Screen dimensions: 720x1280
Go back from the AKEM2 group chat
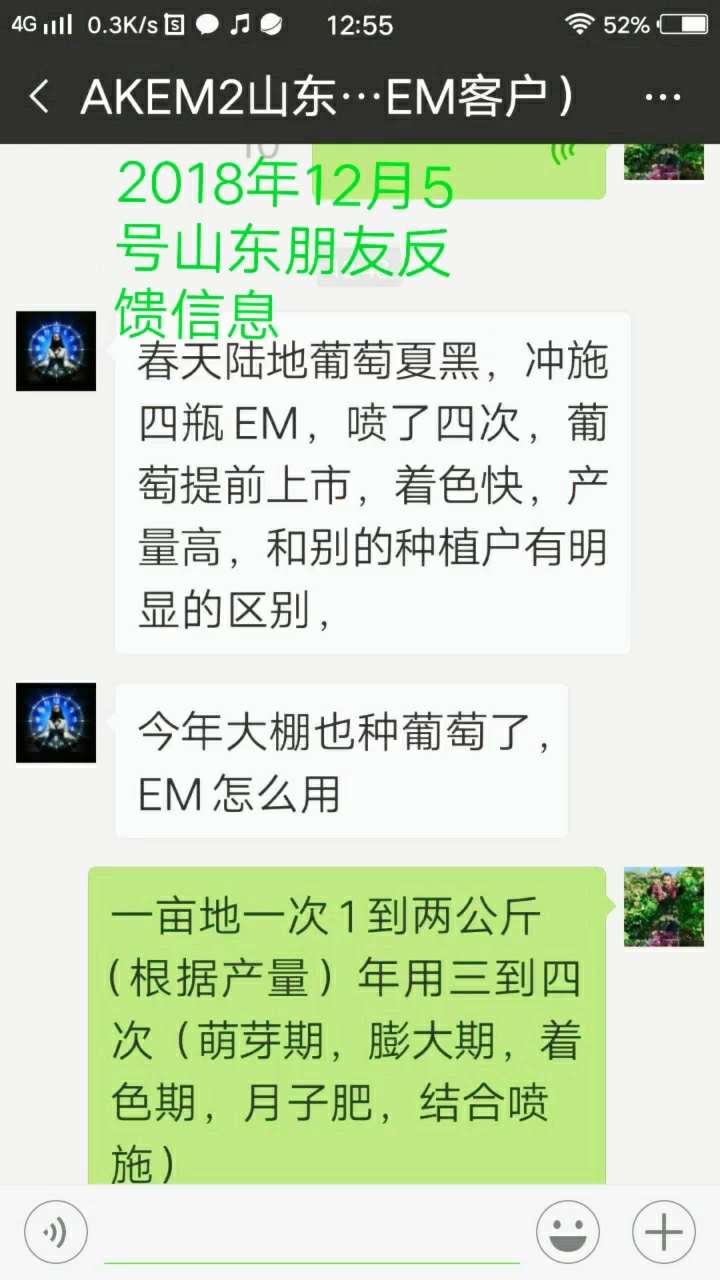39,97
